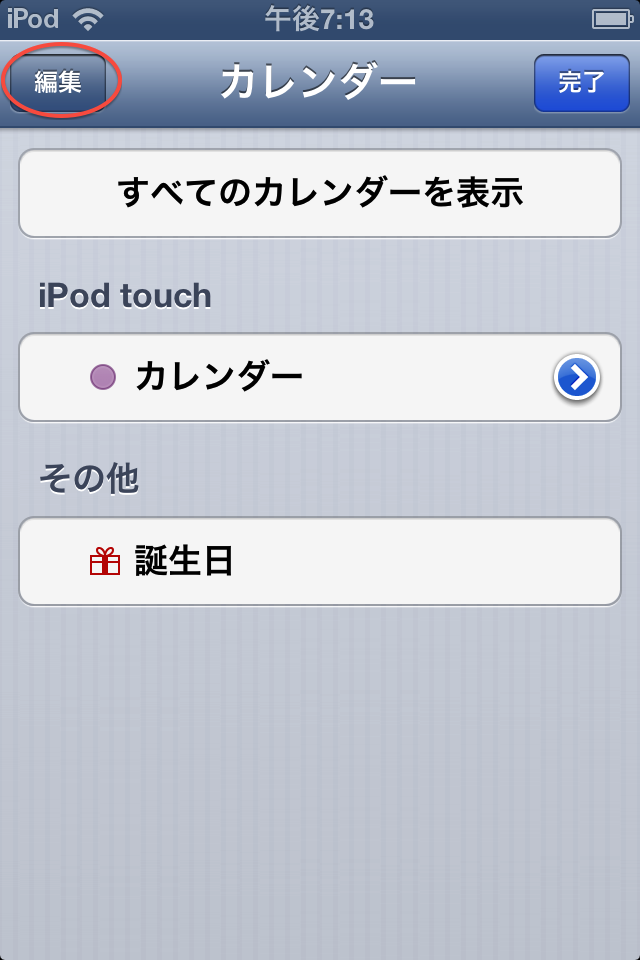Toggle the 誕生日 birthday calendar
Image resolution: width=640 pixels, height=960 pixels.
pyautogui.click(x=320, y=561)
